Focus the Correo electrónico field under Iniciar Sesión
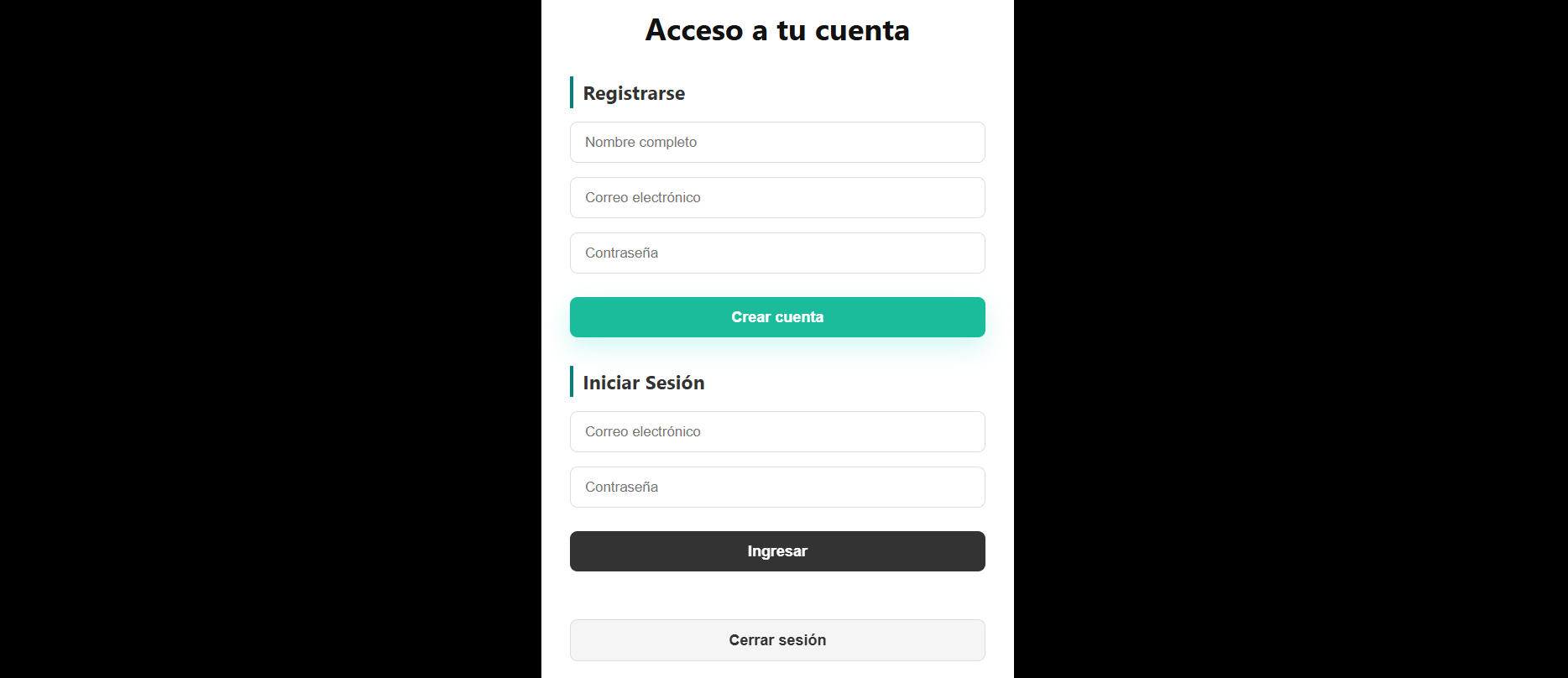The image size is (1568, 678). click(x=777, y=432)
